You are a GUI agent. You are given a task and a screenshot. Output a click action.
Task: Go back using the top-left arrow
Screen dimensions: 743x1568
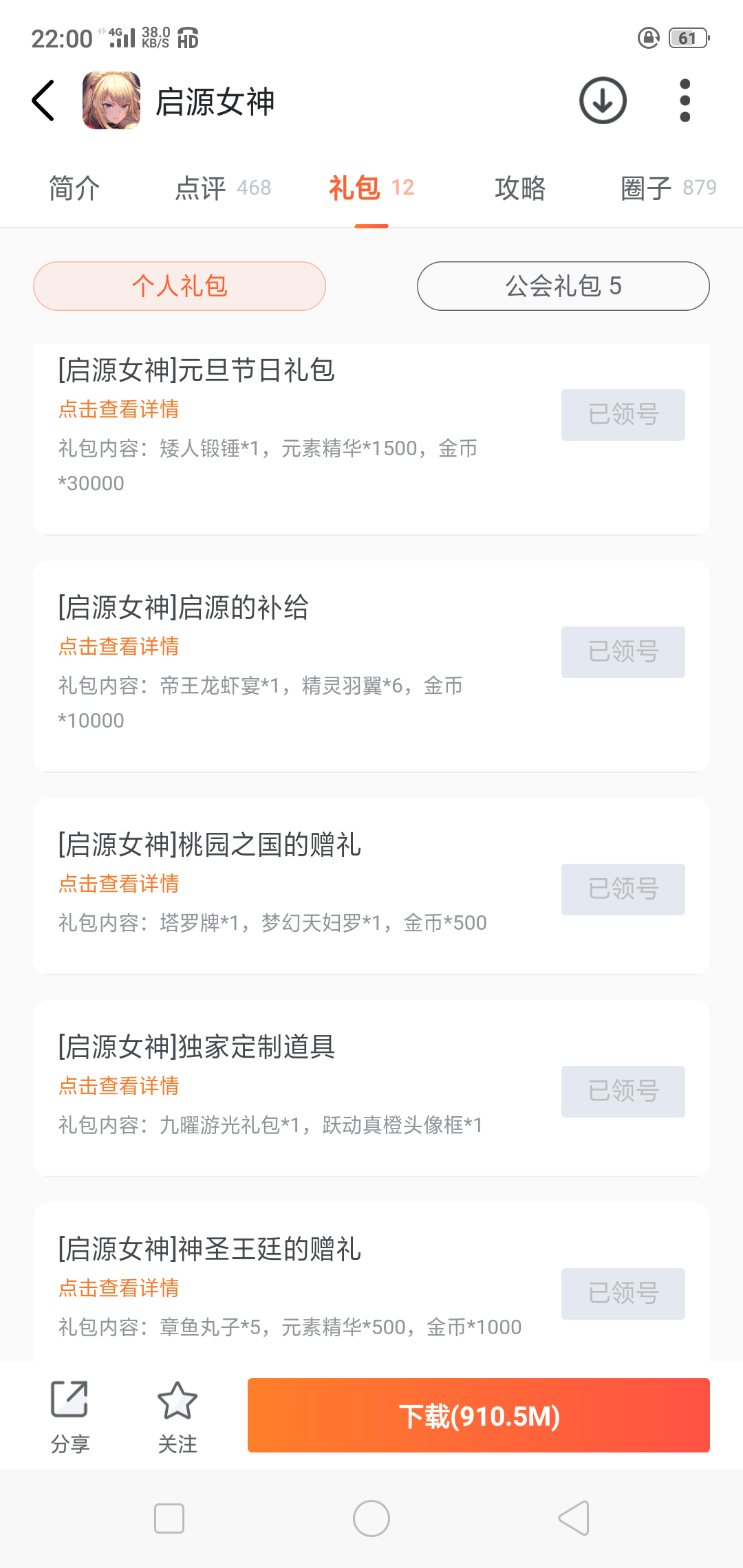(43, 101)
